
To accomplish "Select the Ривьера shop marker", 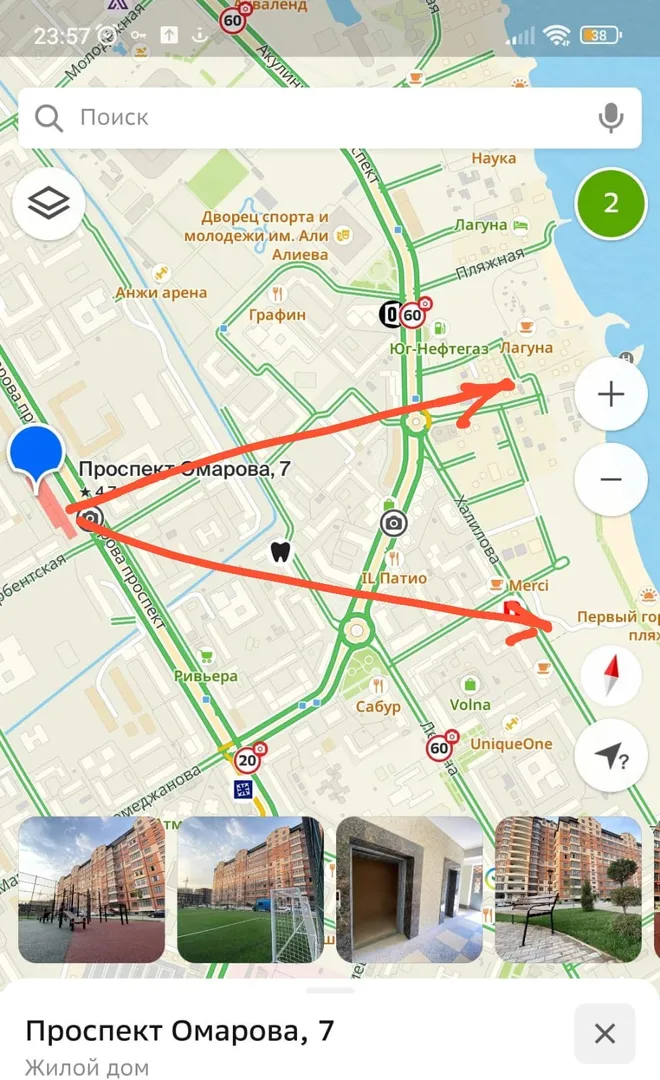I will point(207,657).
